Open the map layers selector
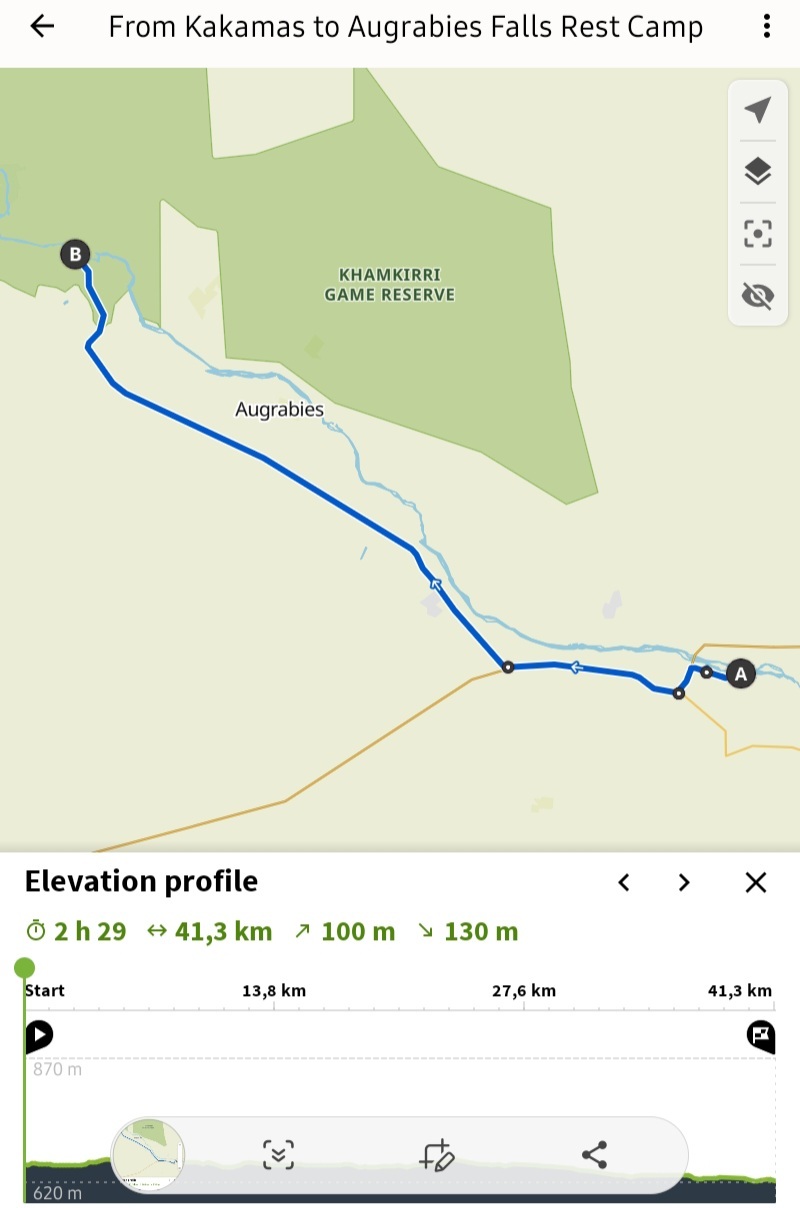The image size is (800, 1208). point(758,172)
